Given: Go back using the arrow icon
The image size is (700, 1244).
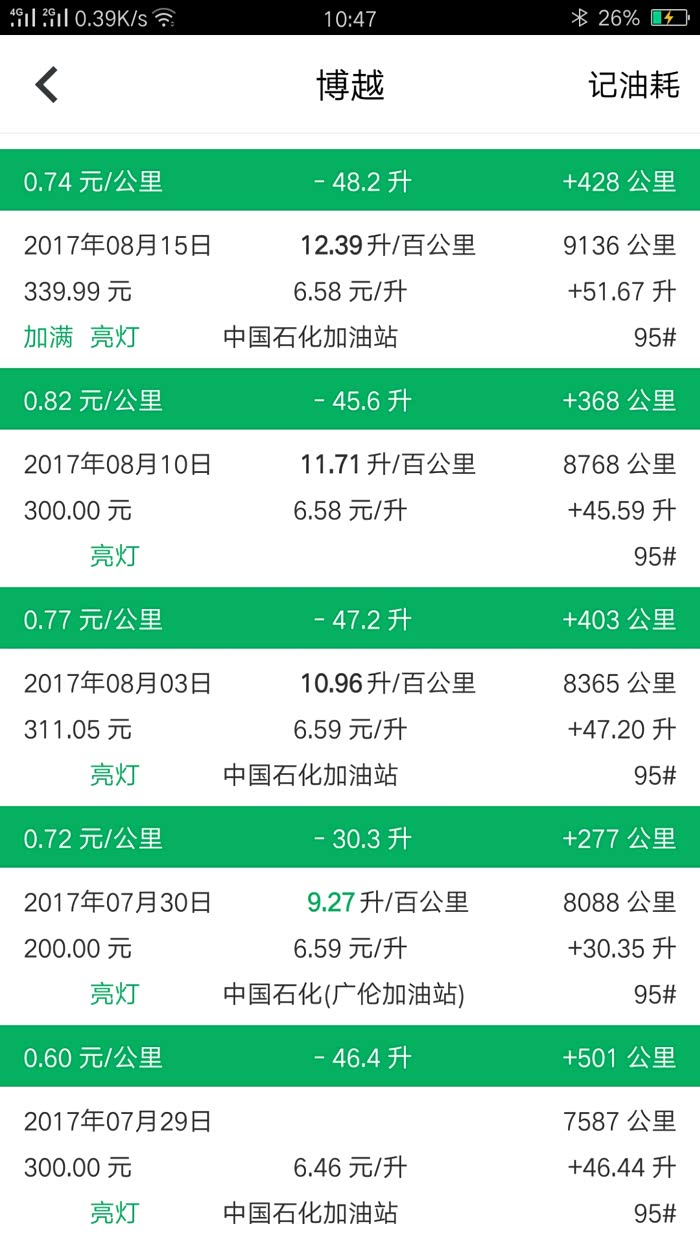Looking at the screenshot, I should [47, 85].
